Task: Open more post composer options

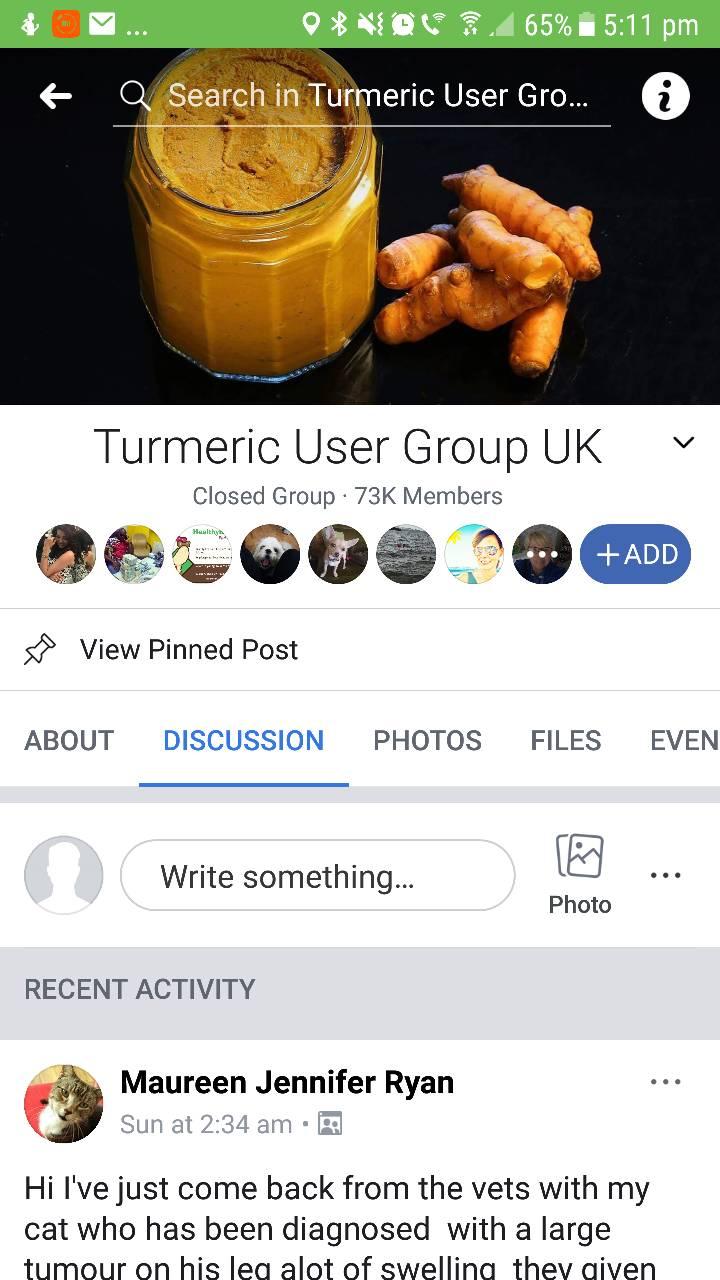Action: (665, 875)
